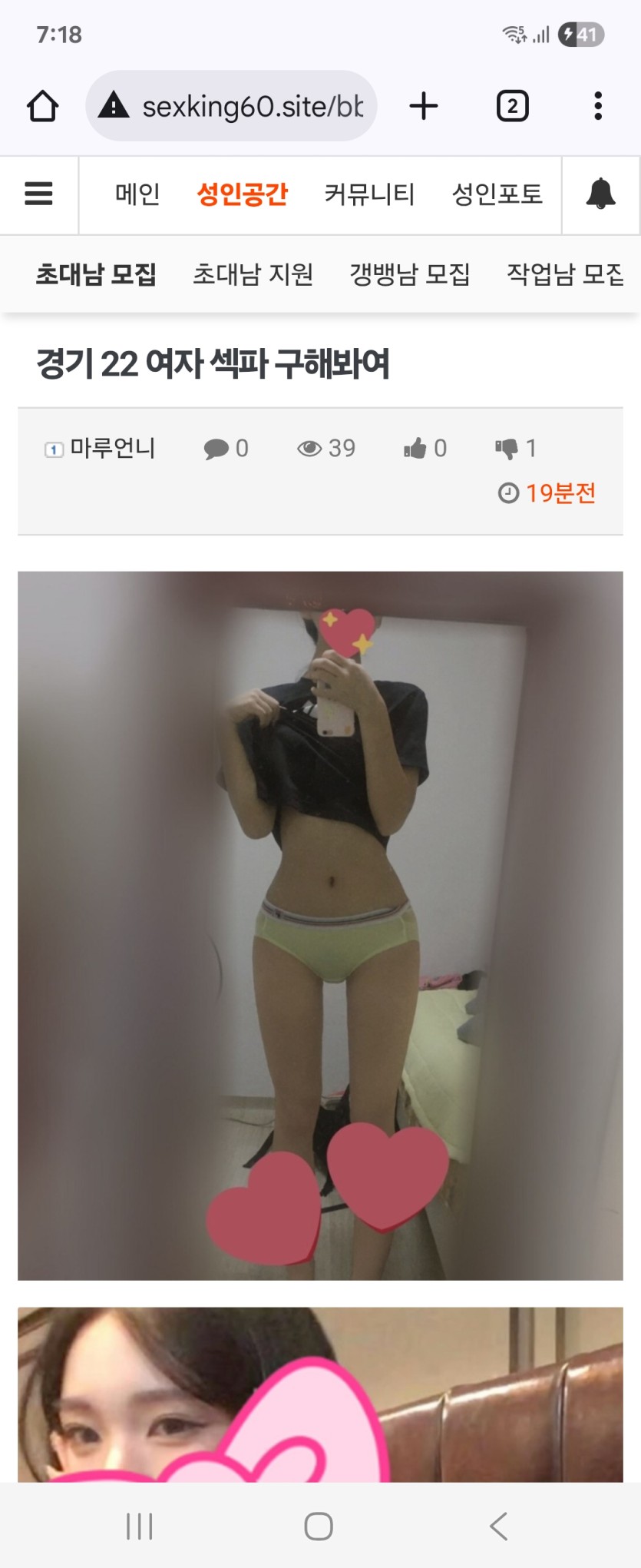
Task: Select the 초대남 모집 sub-tab
Action: pos(96,274)
